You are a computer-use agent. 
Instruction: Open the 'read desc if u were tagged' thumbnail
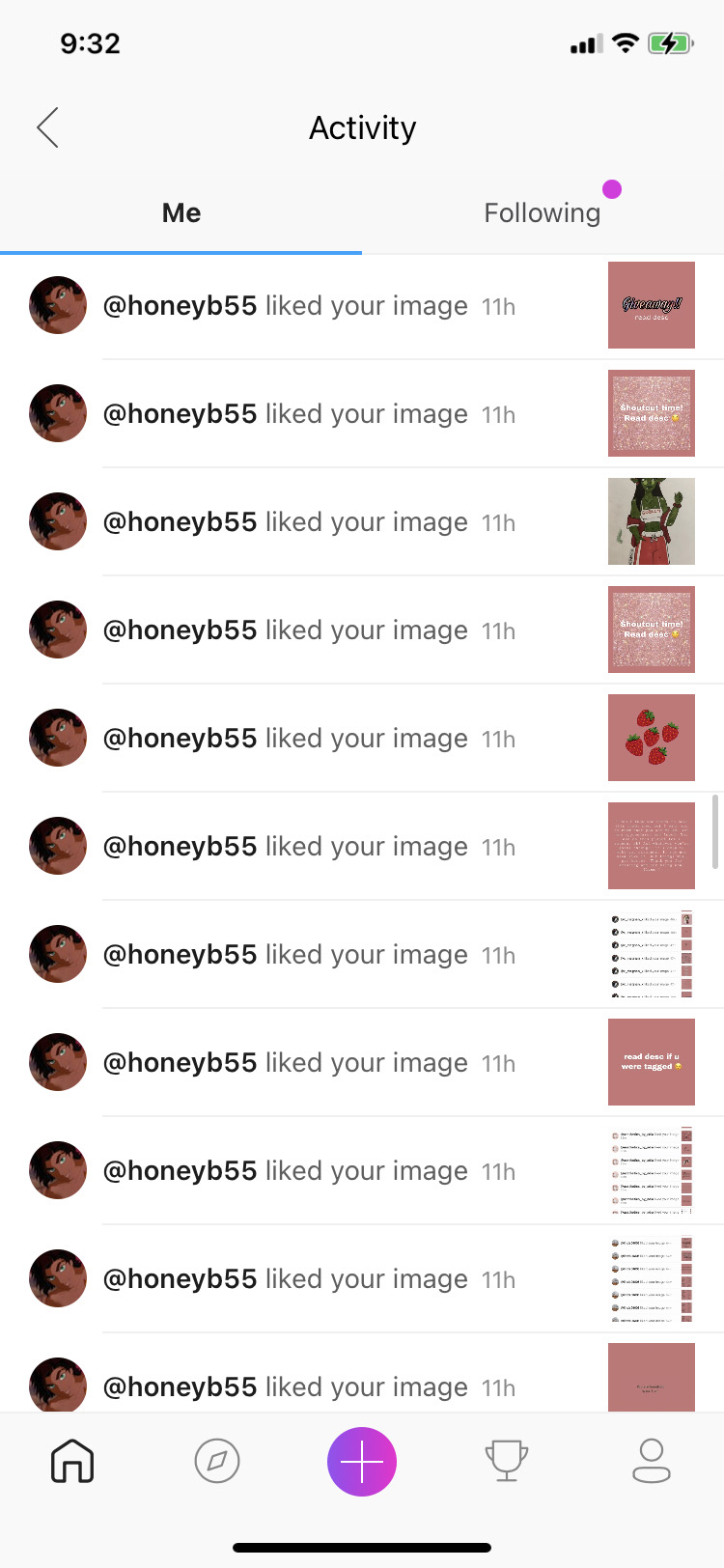point(651,1062)
